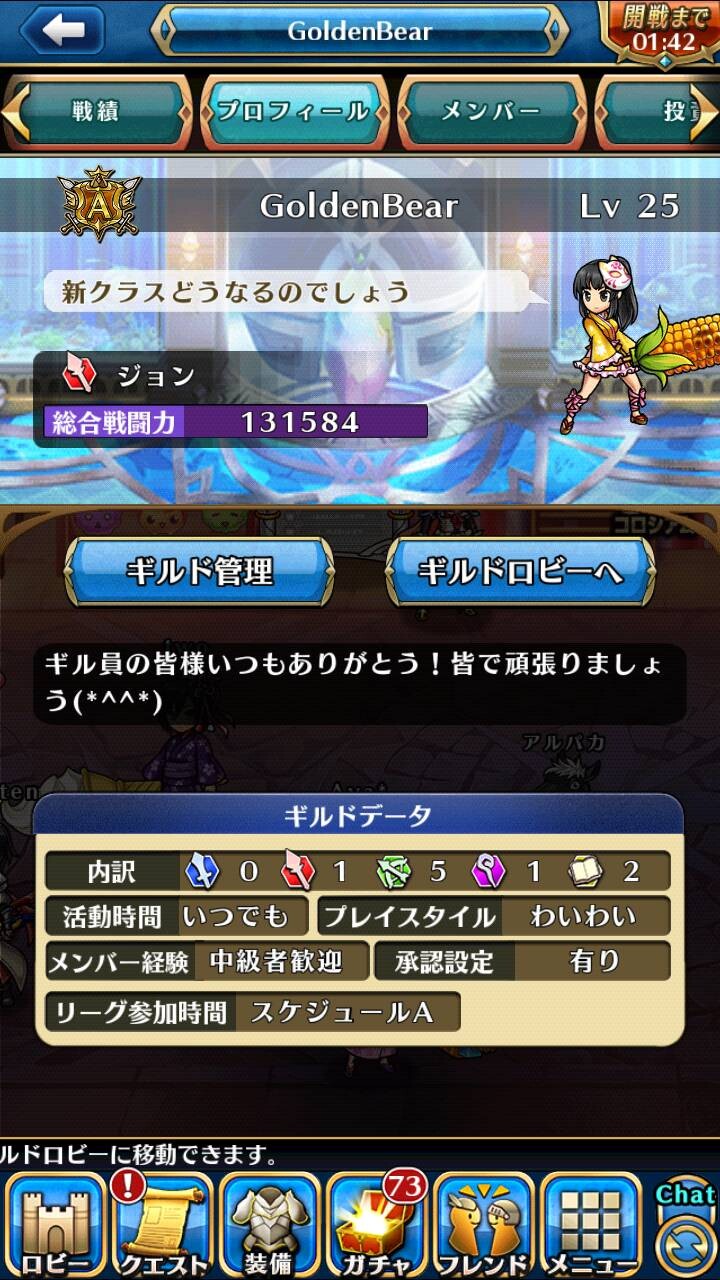Open the 装備 equipment screen
720x1280 pixels.
(x=270, y=1227)
